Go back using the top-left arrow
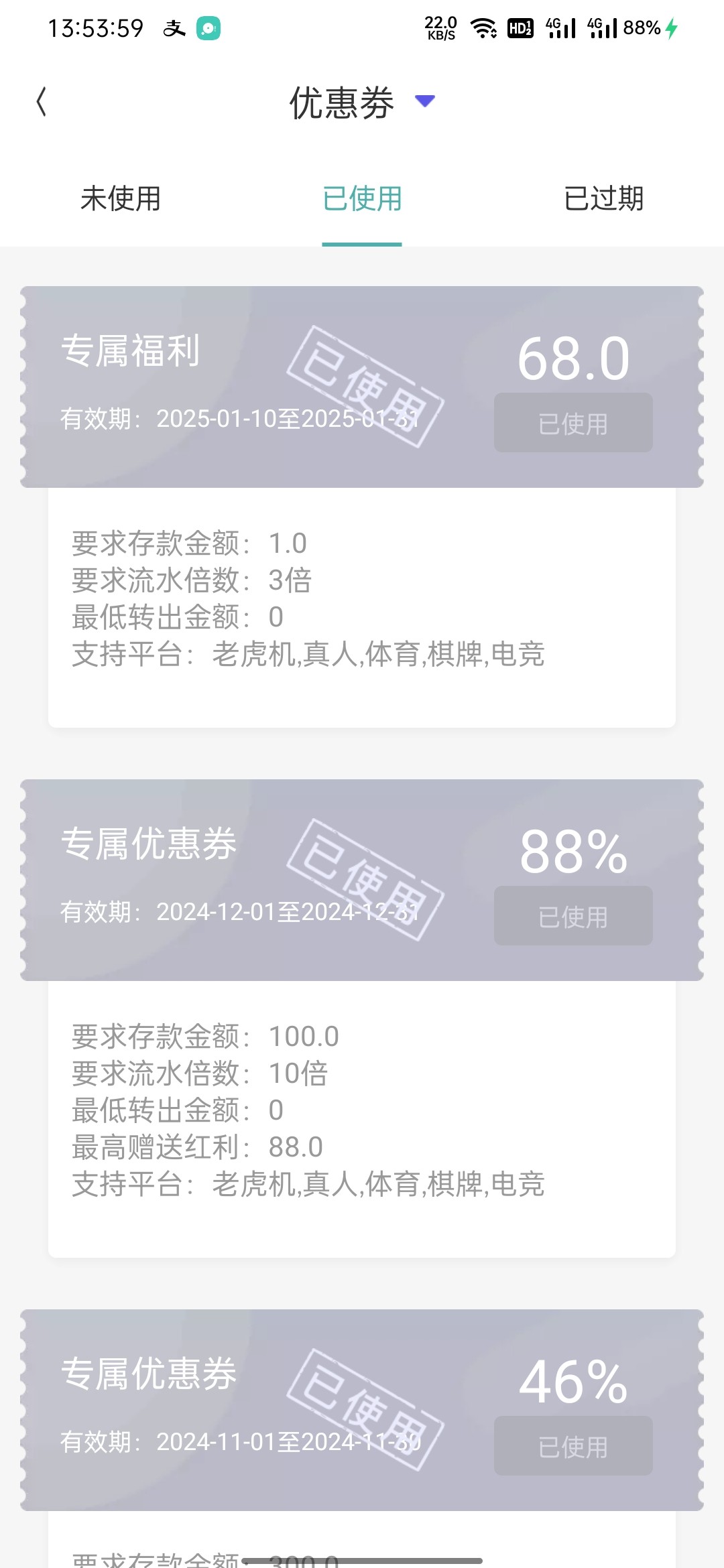Image resolution: width=724 pixels, height=1568 pixels. tap(42, 102)
